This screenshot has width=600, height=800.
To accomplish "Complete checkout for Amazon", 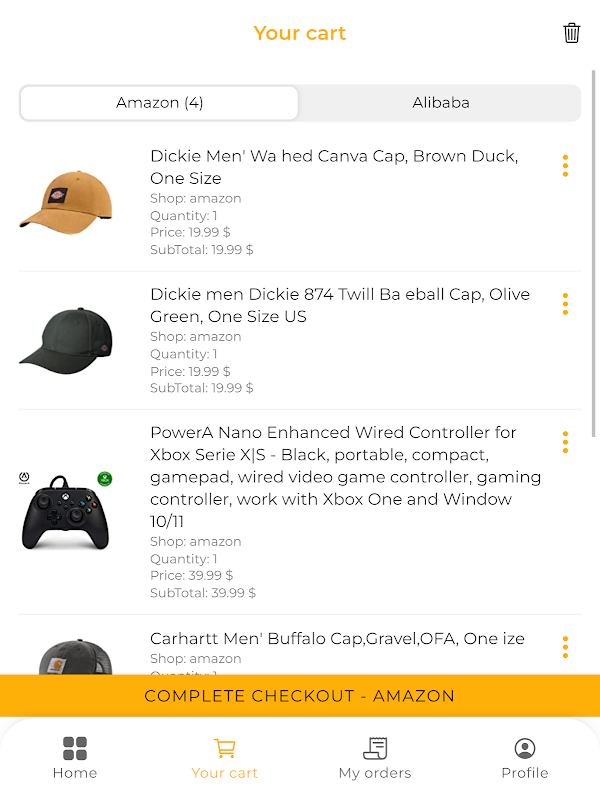I will [300, 696].
